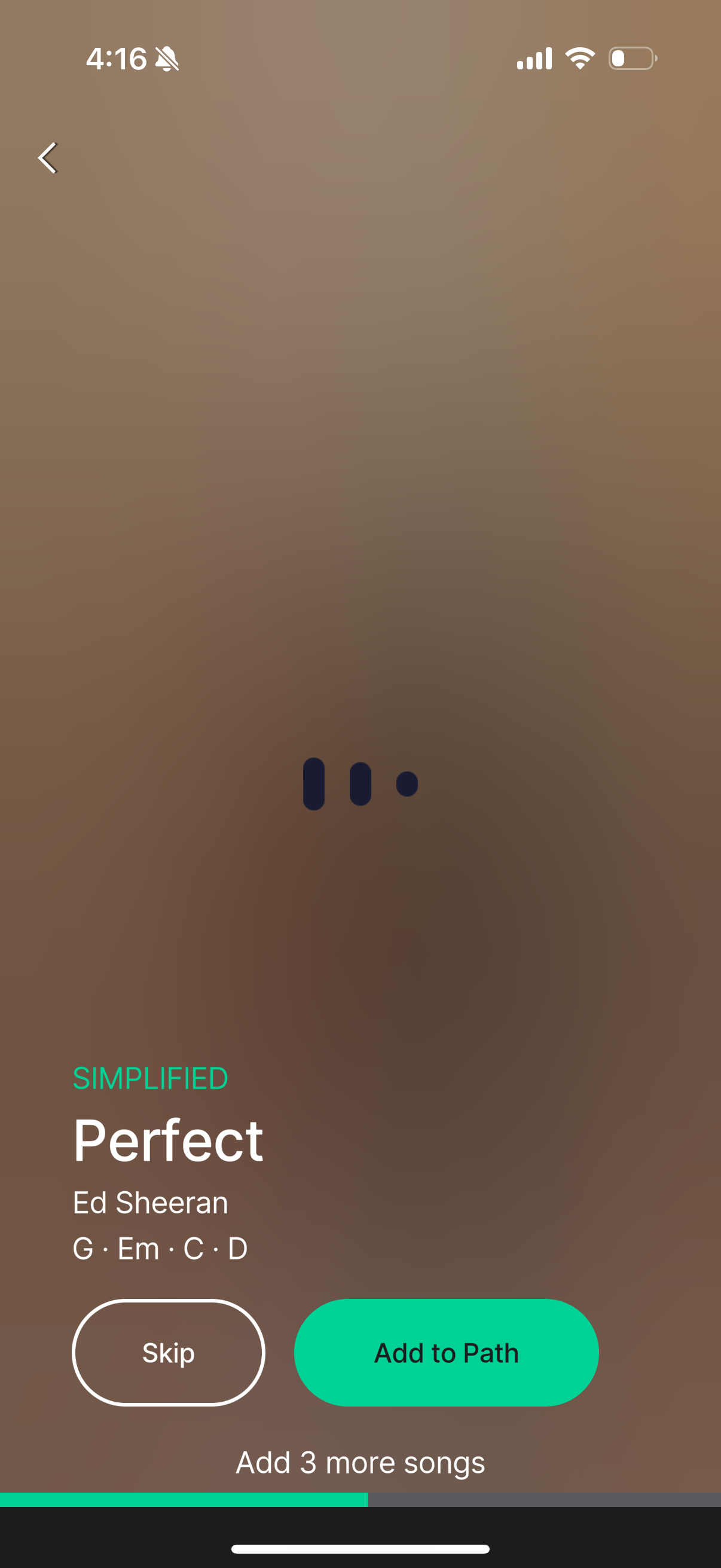Viewport: 721px width, 1568px height.
Task: Tap the green progress bar
Action: click(182, 1501)
